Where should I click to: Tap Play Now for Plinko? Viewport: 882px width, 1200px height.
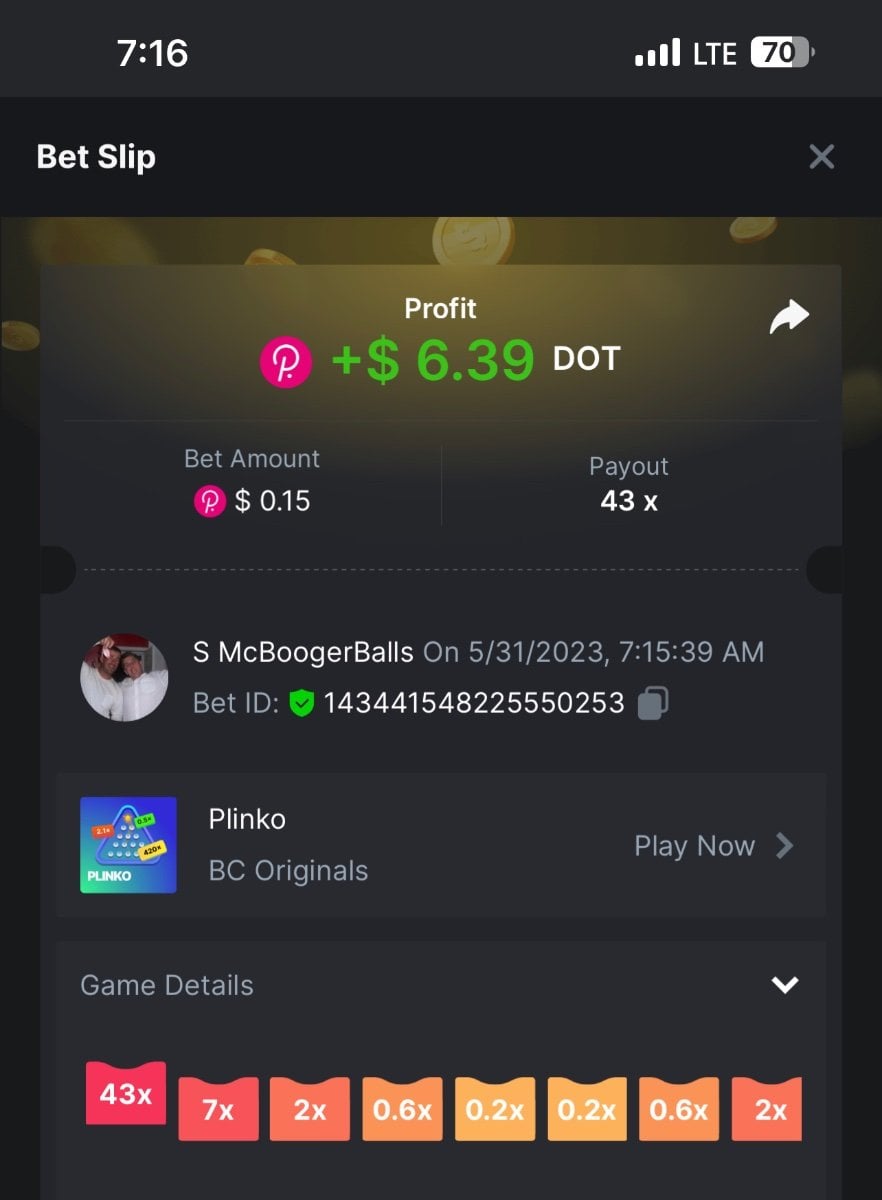point(714,846)
